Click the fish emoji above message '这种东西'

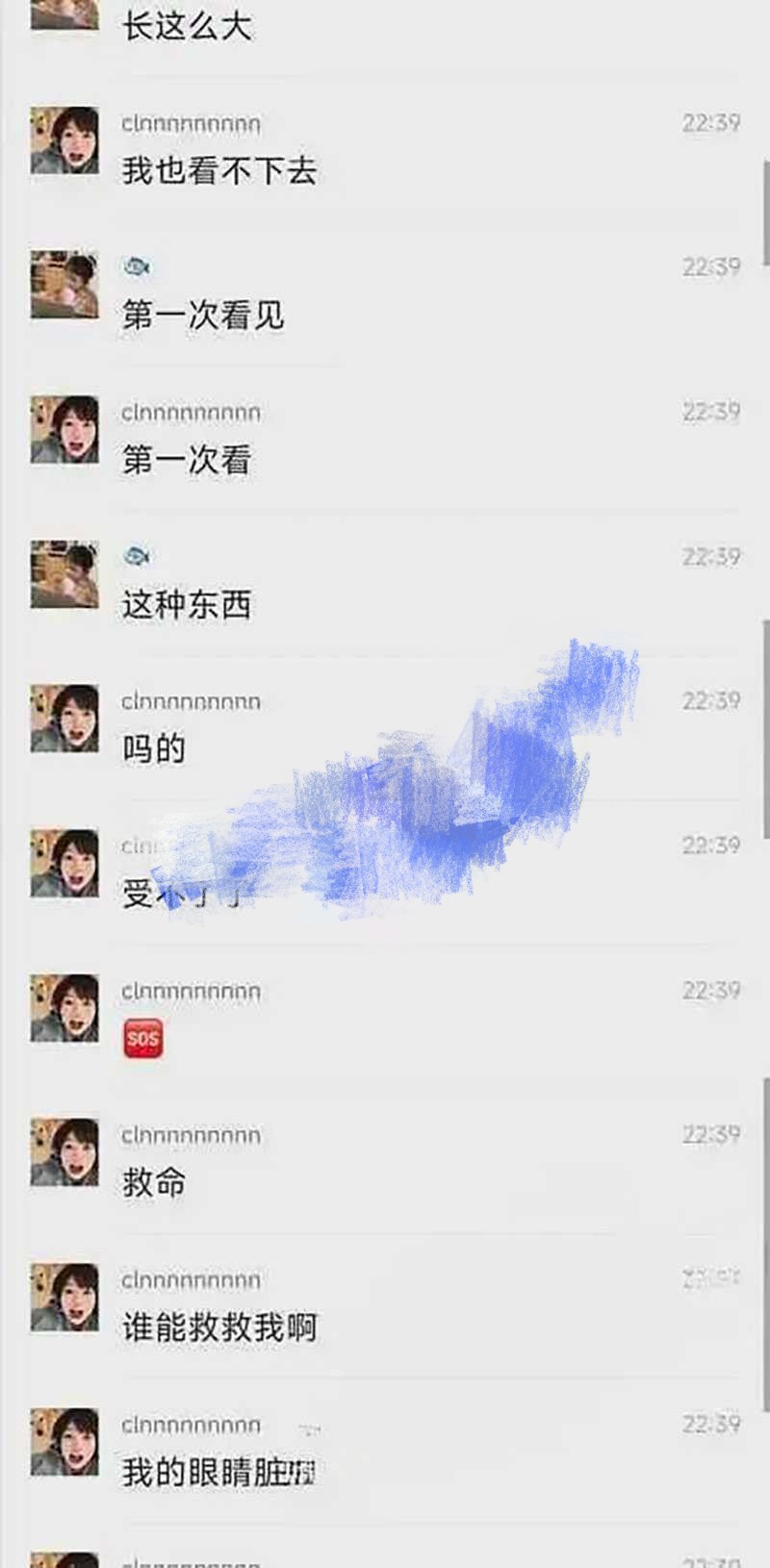(137, 556)
